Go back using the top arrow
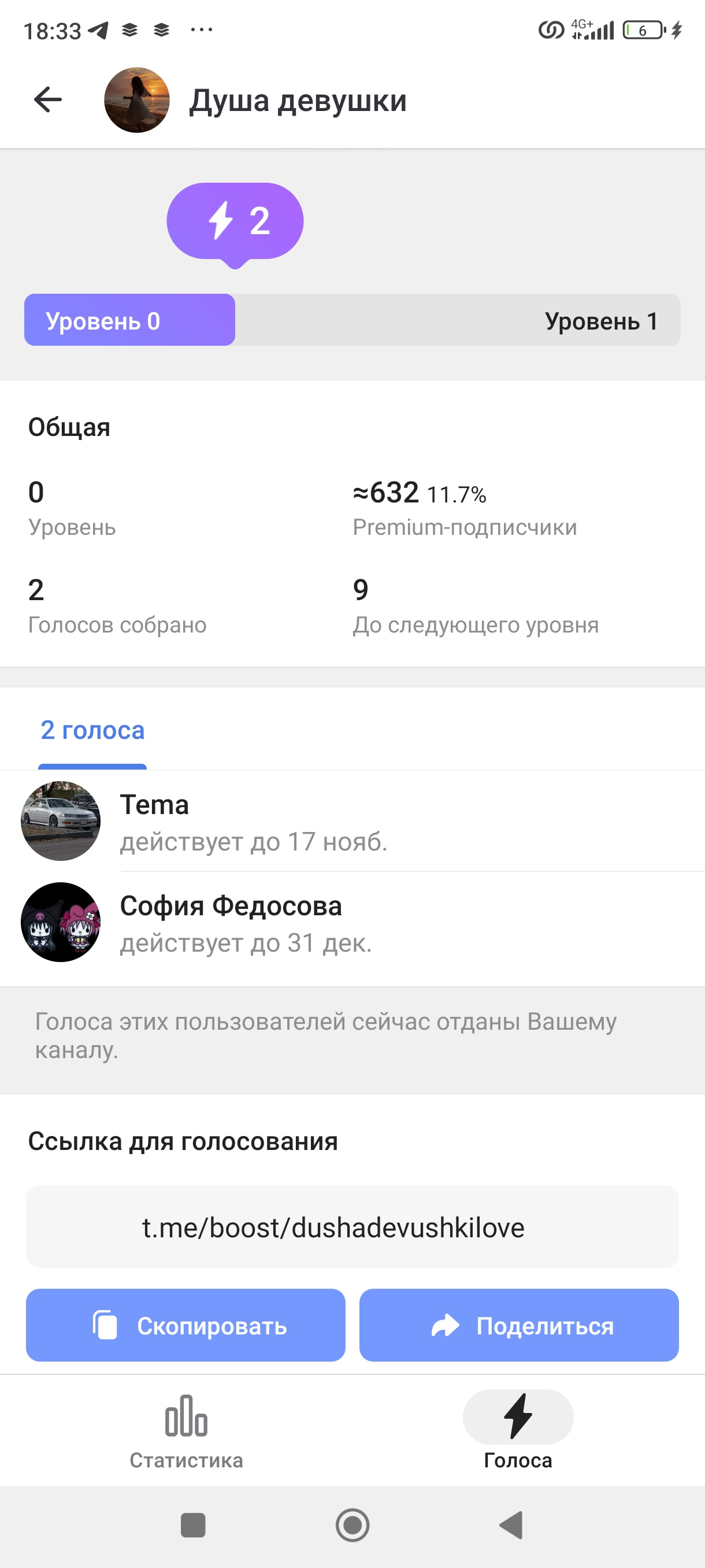The width and height of the screenshot is (705, 1568). (x=48, y=100)
